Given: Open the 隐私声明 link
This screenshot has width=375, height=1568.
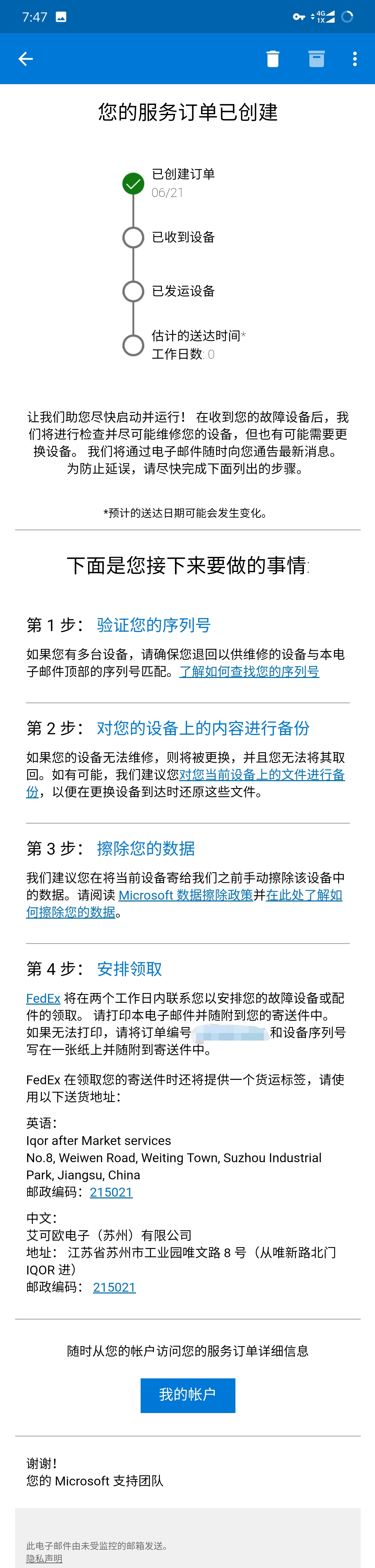Looking at the screenshot, I should click(45, 1559).
